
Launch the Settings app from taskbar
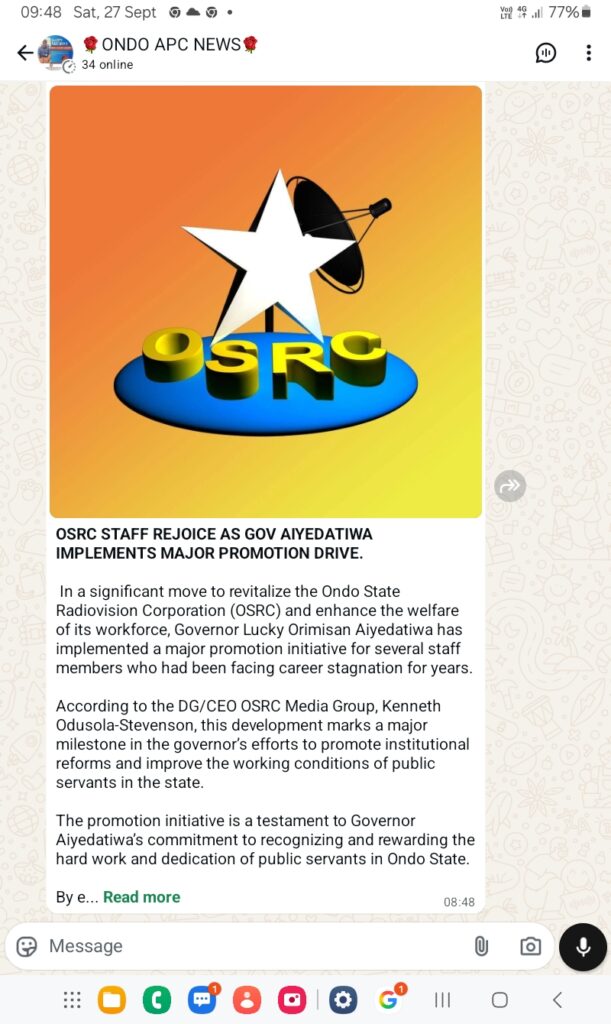[x=343, y=999]
